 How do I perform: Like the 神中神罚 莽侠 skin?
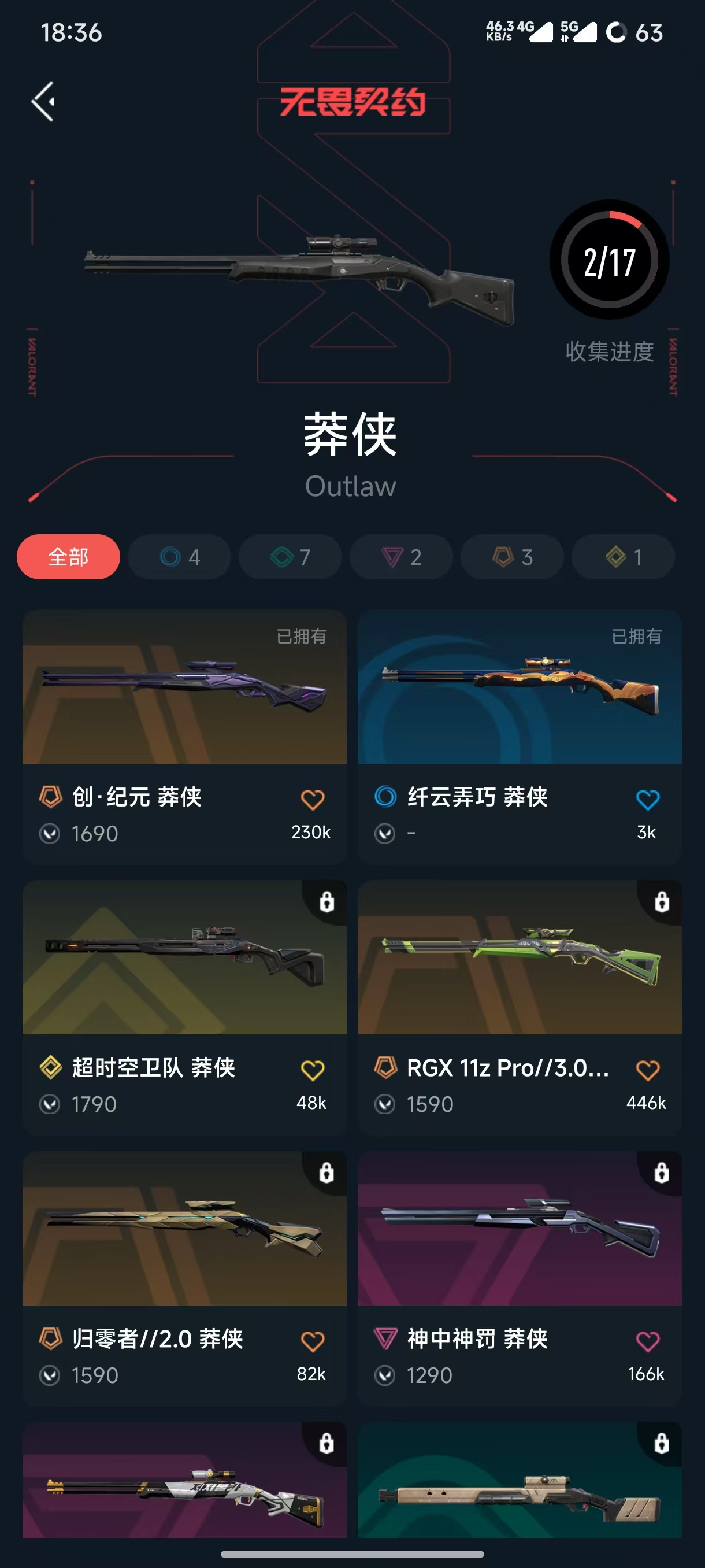click(x=647, y=1341)
